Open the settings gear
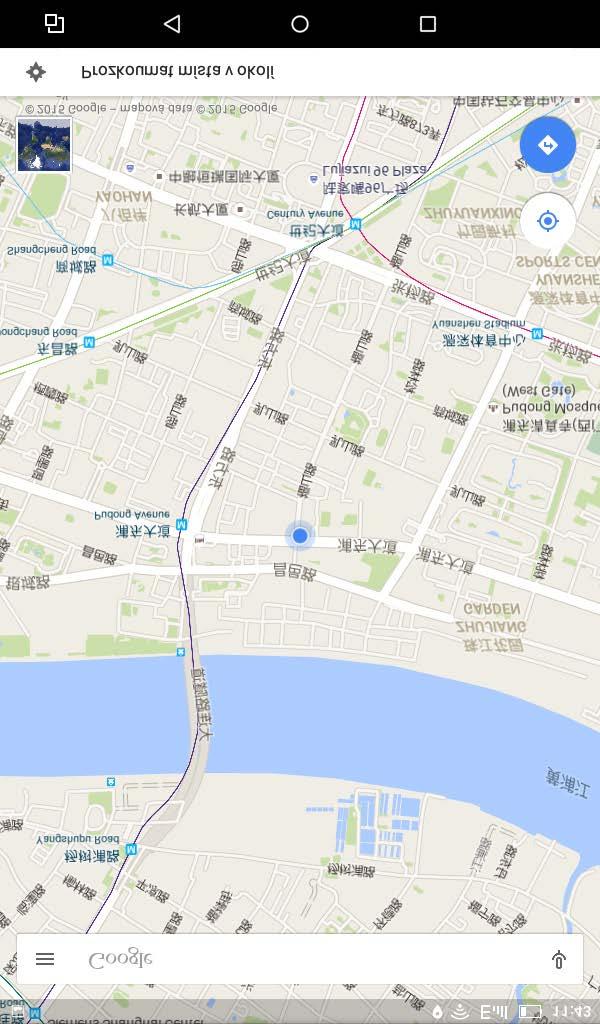The image size is (600, 1024). click(x=36, y=72)
